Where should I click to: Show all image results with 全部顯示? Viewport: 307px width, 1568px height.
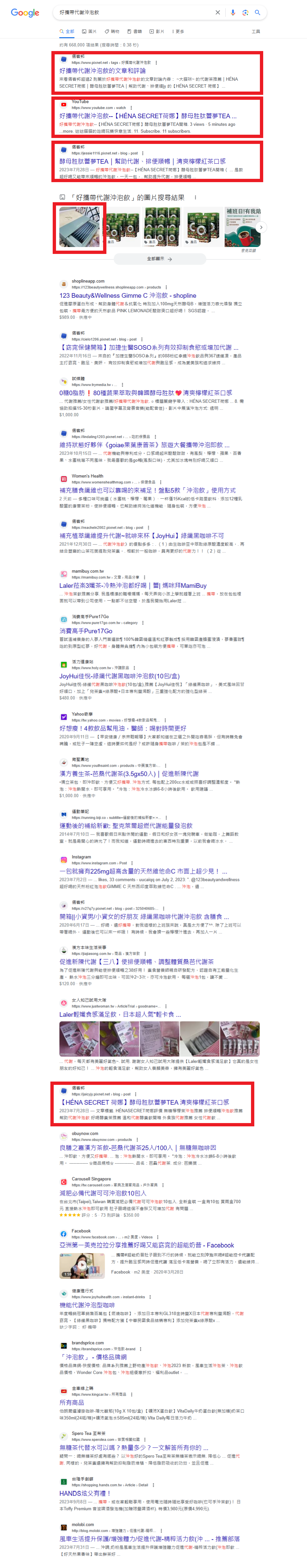coord(159,259)
